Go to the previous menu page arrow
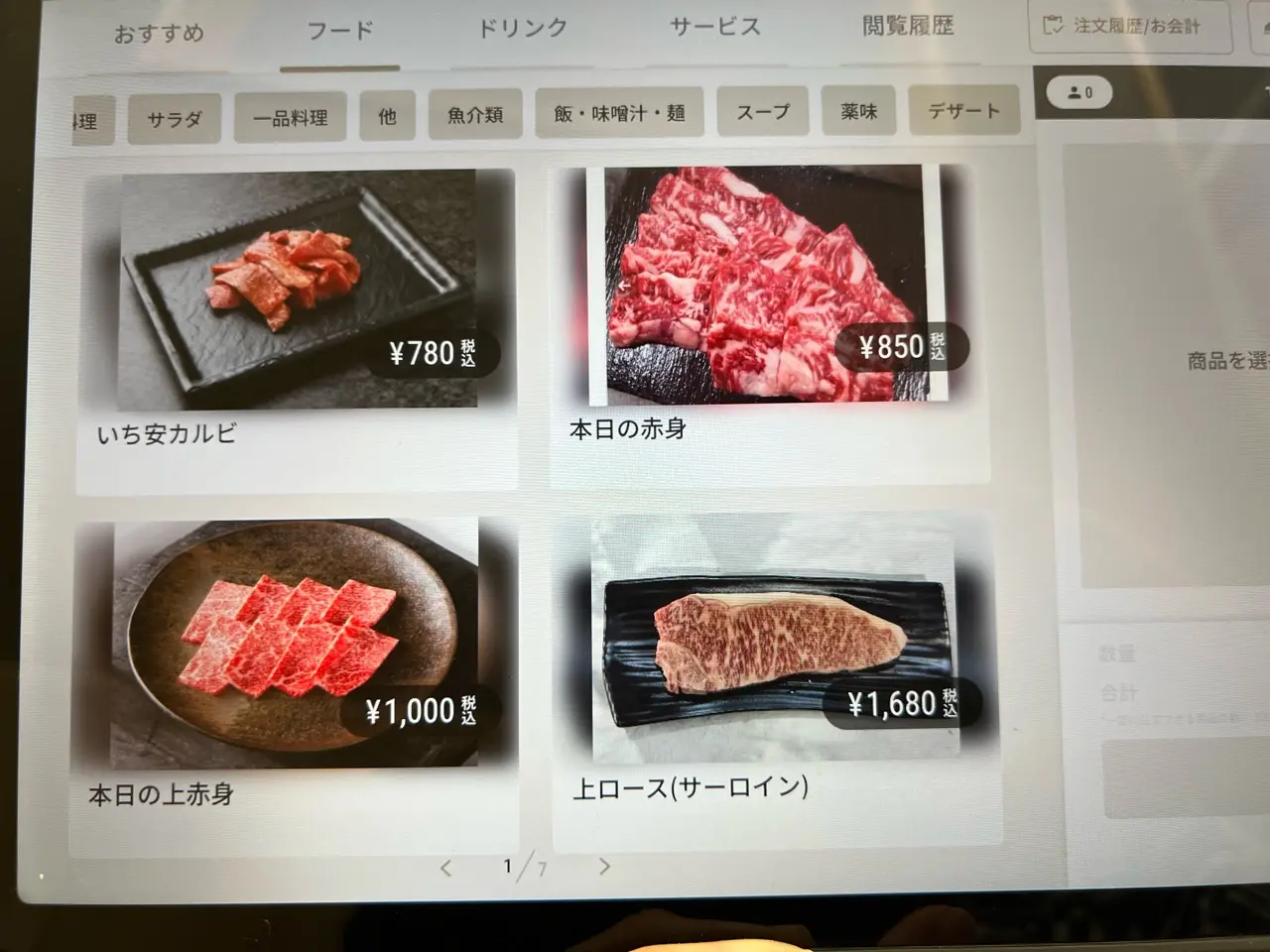 446,869
